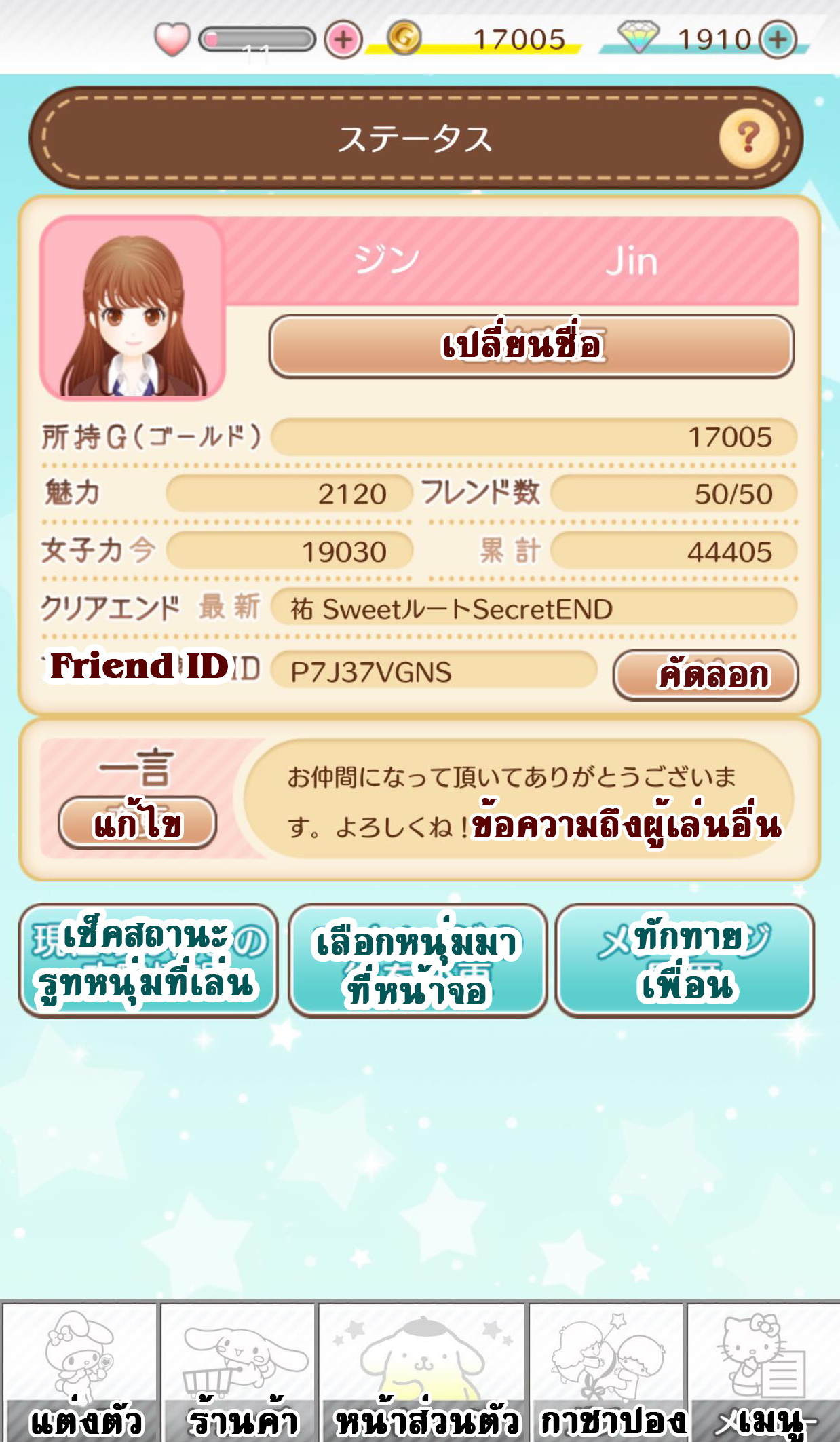Image resolution: width=840 pixels, height=1442 pixels.
Task: Open the เมนู menu tab
Action: point(764,1372)
